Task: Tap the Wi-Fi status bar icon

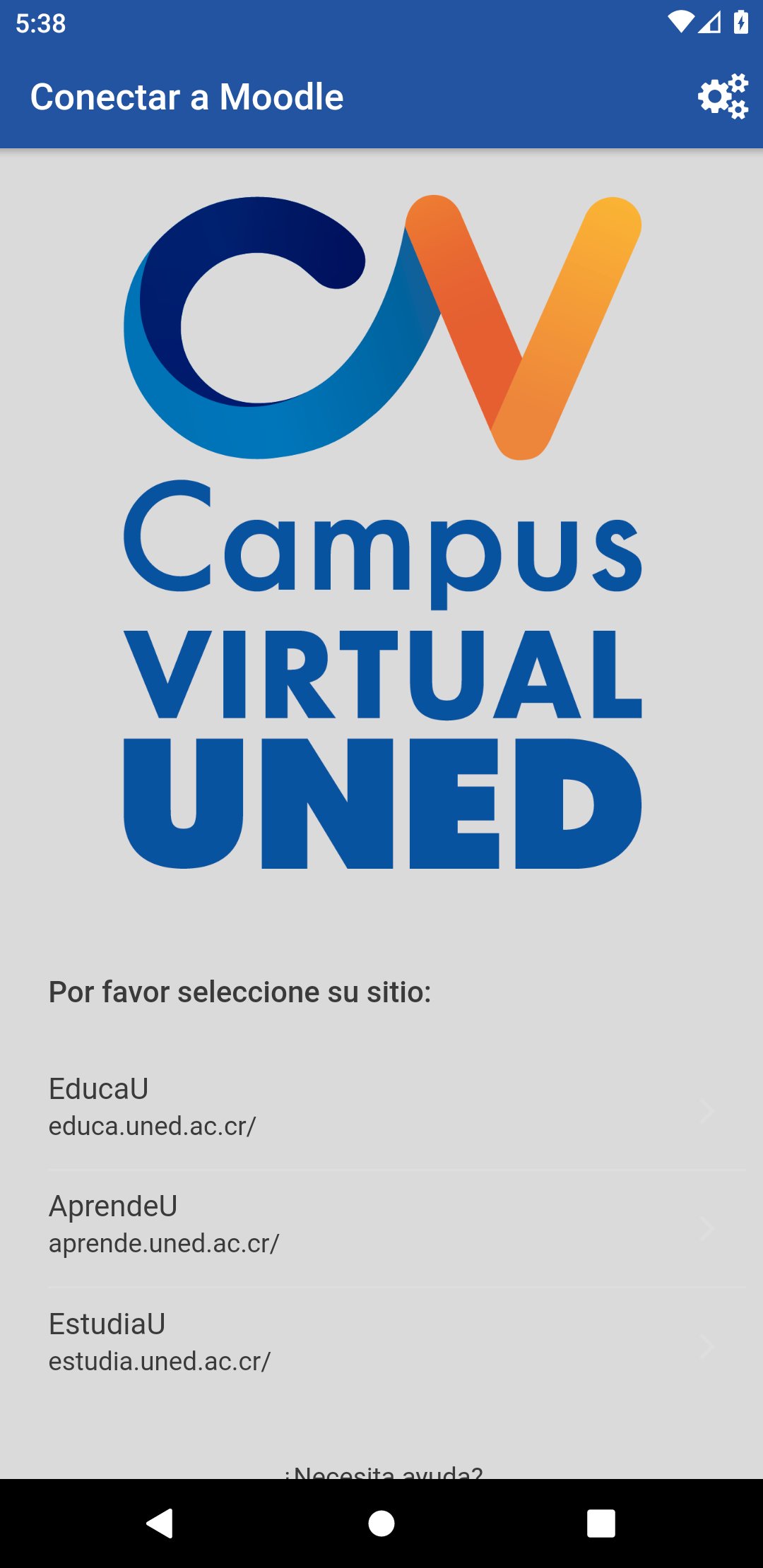Action: coord(680,22)
